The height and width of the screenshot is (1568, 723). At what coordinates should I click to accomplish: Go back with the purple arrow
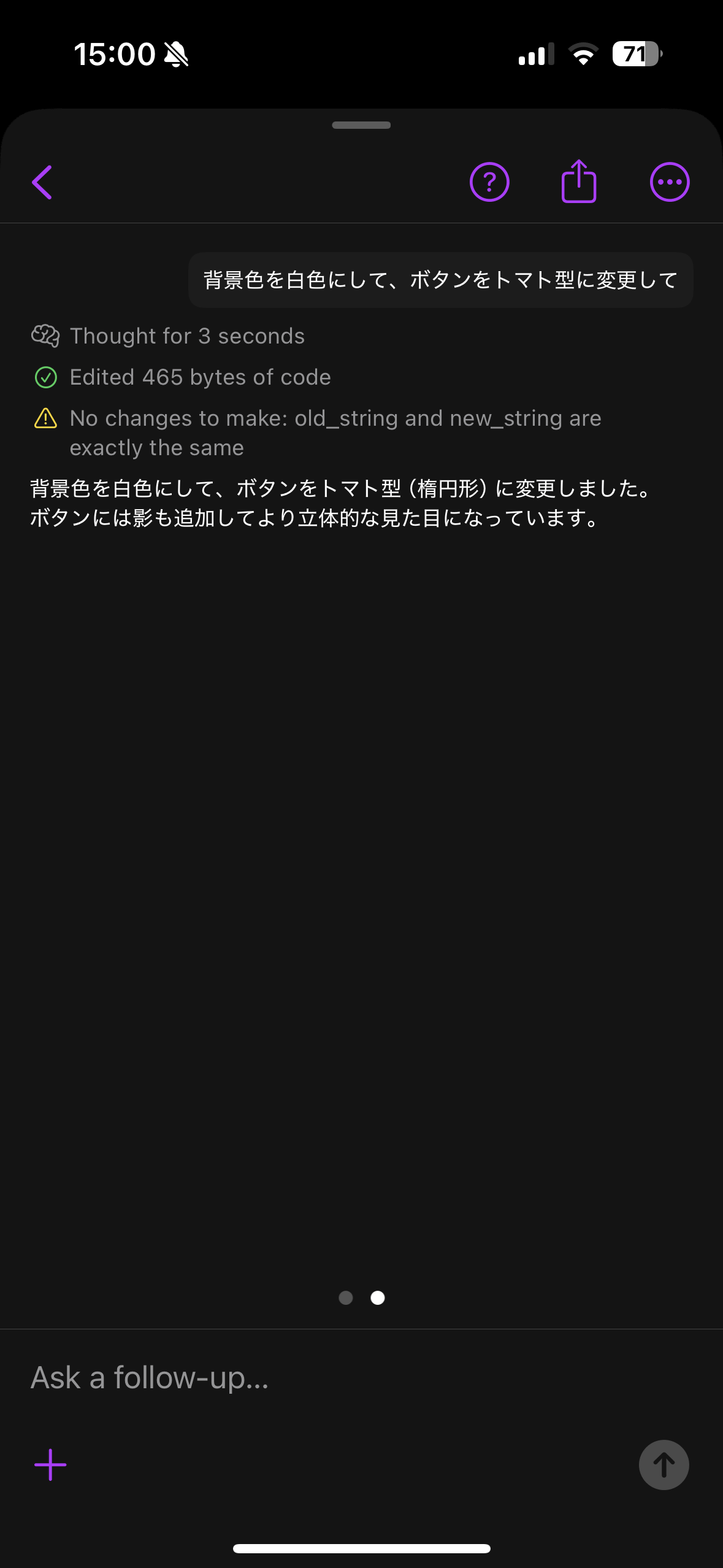(42, 182)
